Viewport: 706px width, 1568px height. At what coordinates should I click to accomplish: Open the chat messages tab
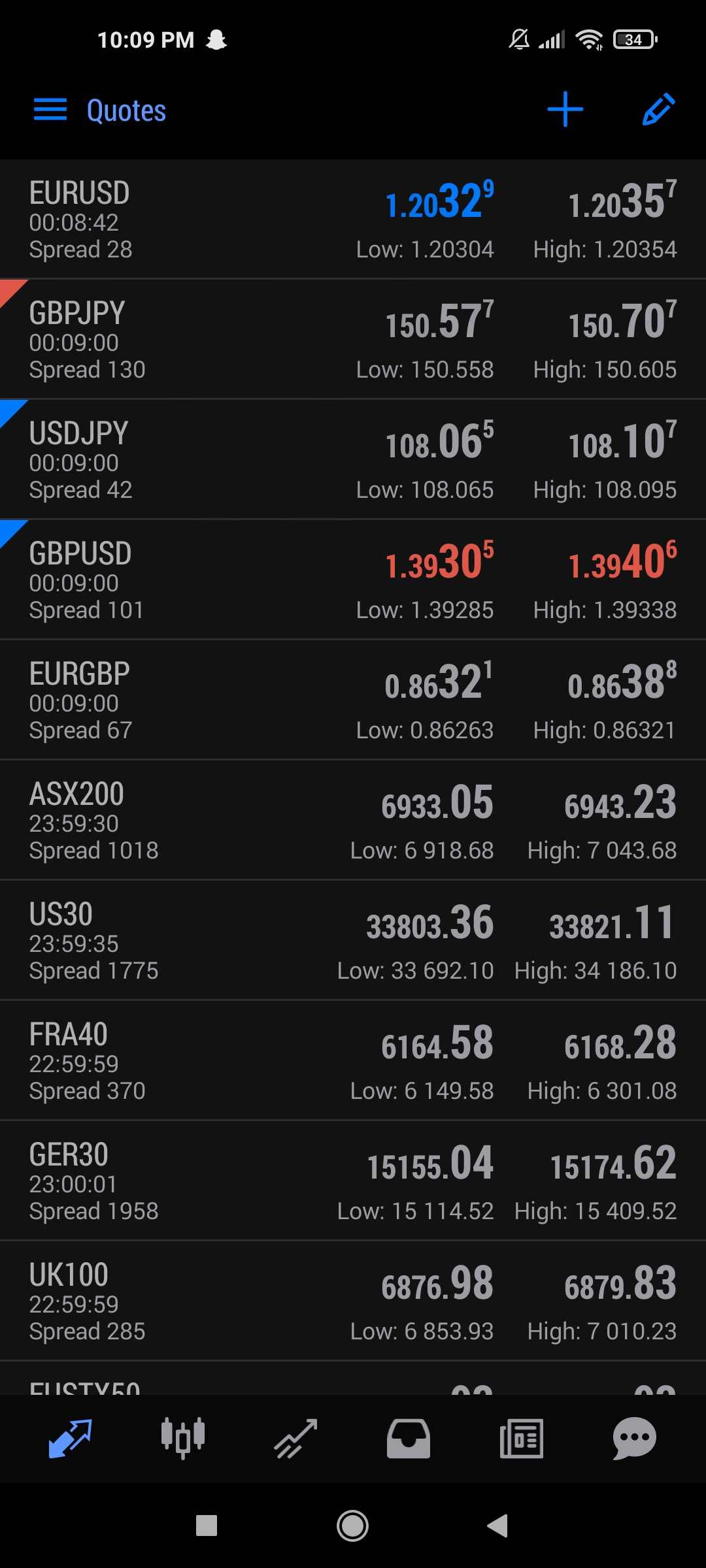coord(634,1439)
